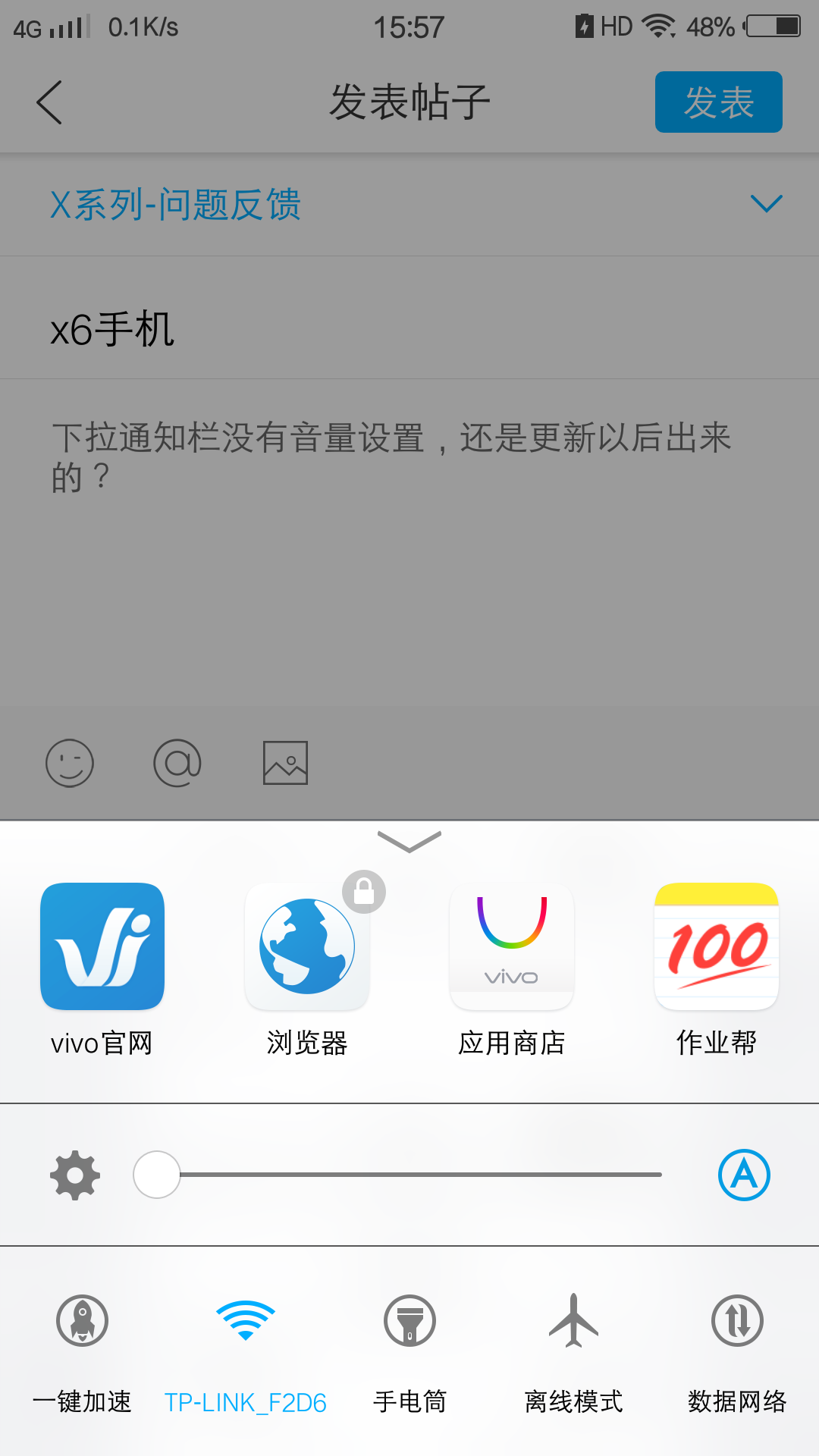Unlock the 浏览器 app using its lock badge
The image size is (819, 1456).
click(364, 892)
